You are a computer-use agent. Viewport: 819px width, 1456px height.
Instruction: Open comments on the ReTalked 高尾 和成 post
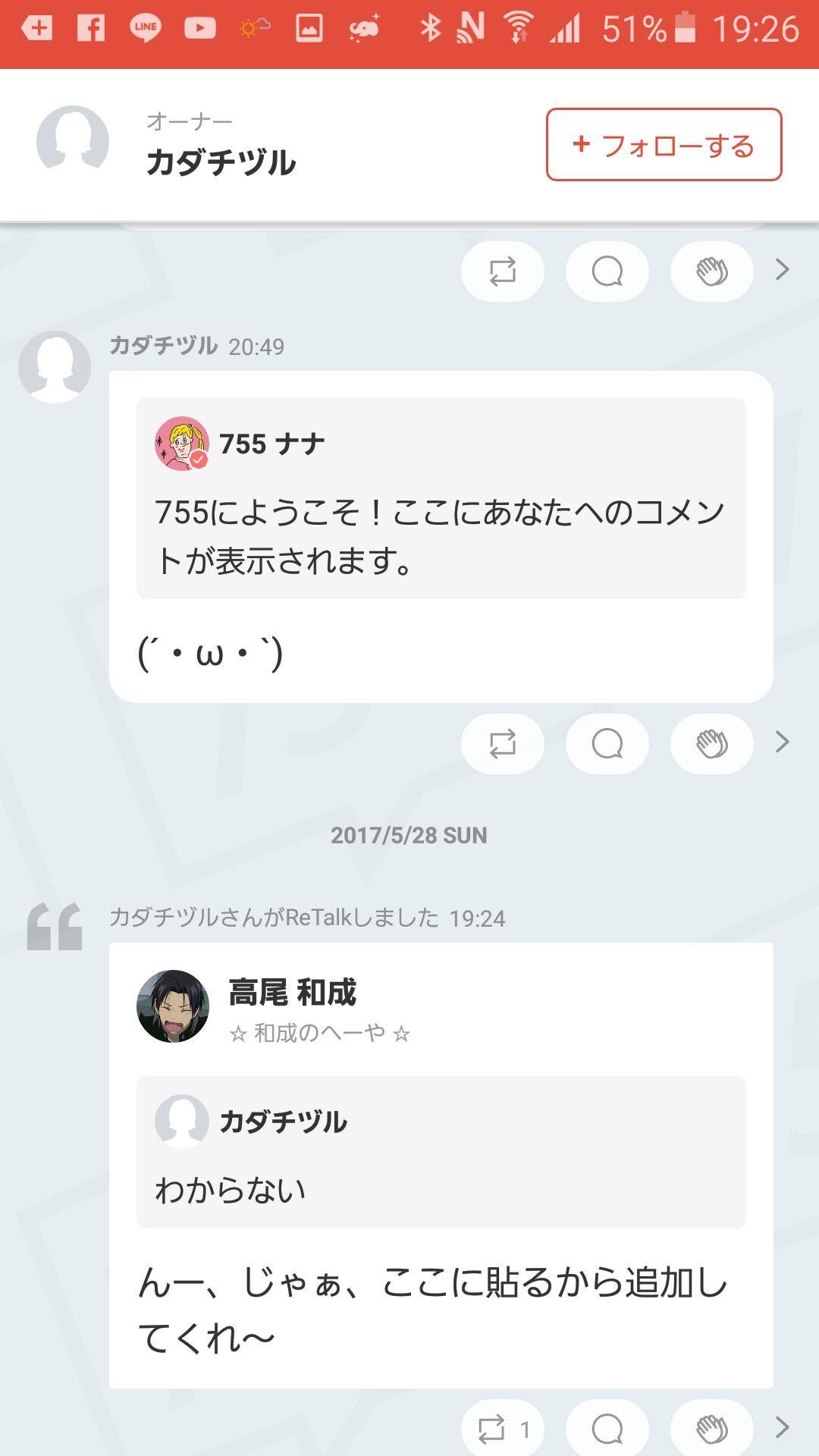click(607, 1422)
